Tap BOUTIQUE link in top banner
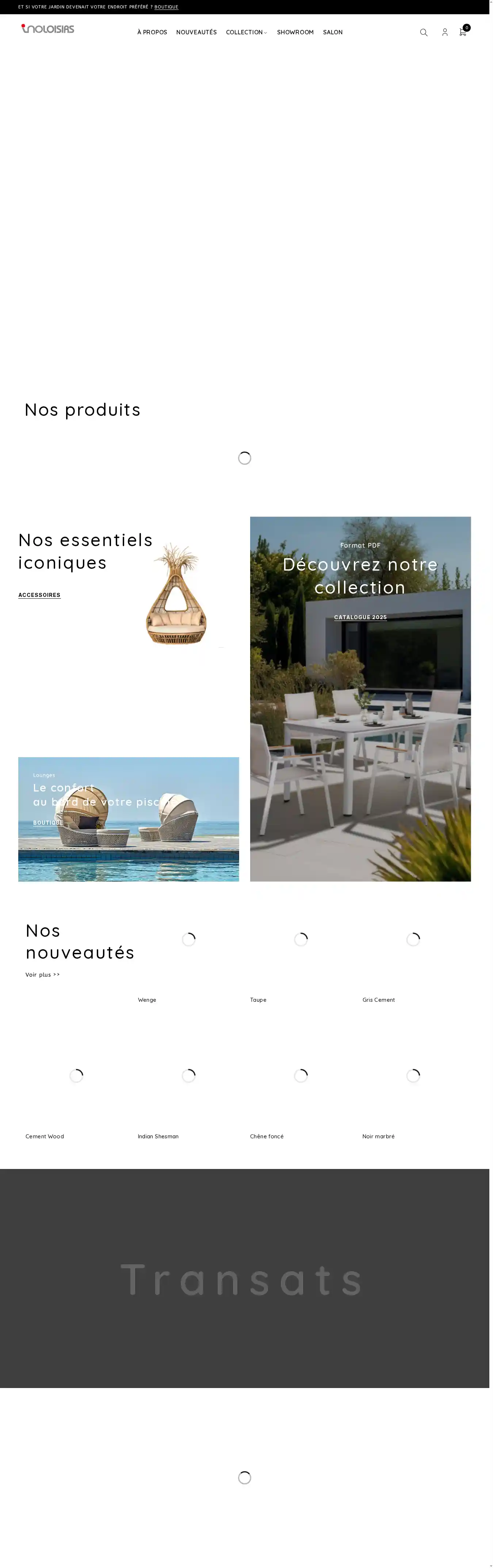Viewport: 493px width, 1568px height. point(166,7)
